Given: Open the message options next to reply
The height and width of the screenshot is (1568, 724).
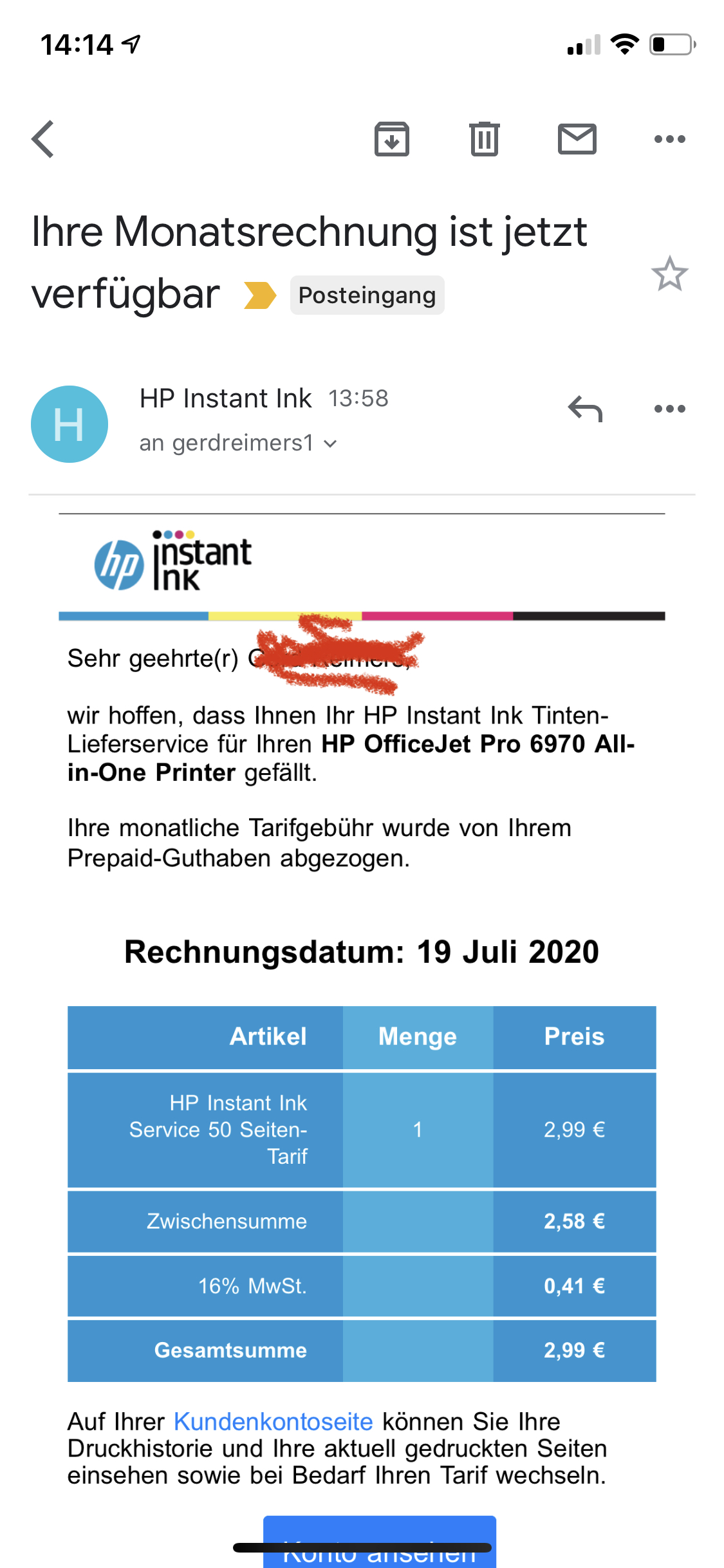Looking at the screenshot, I should click(x=669, y=409).
